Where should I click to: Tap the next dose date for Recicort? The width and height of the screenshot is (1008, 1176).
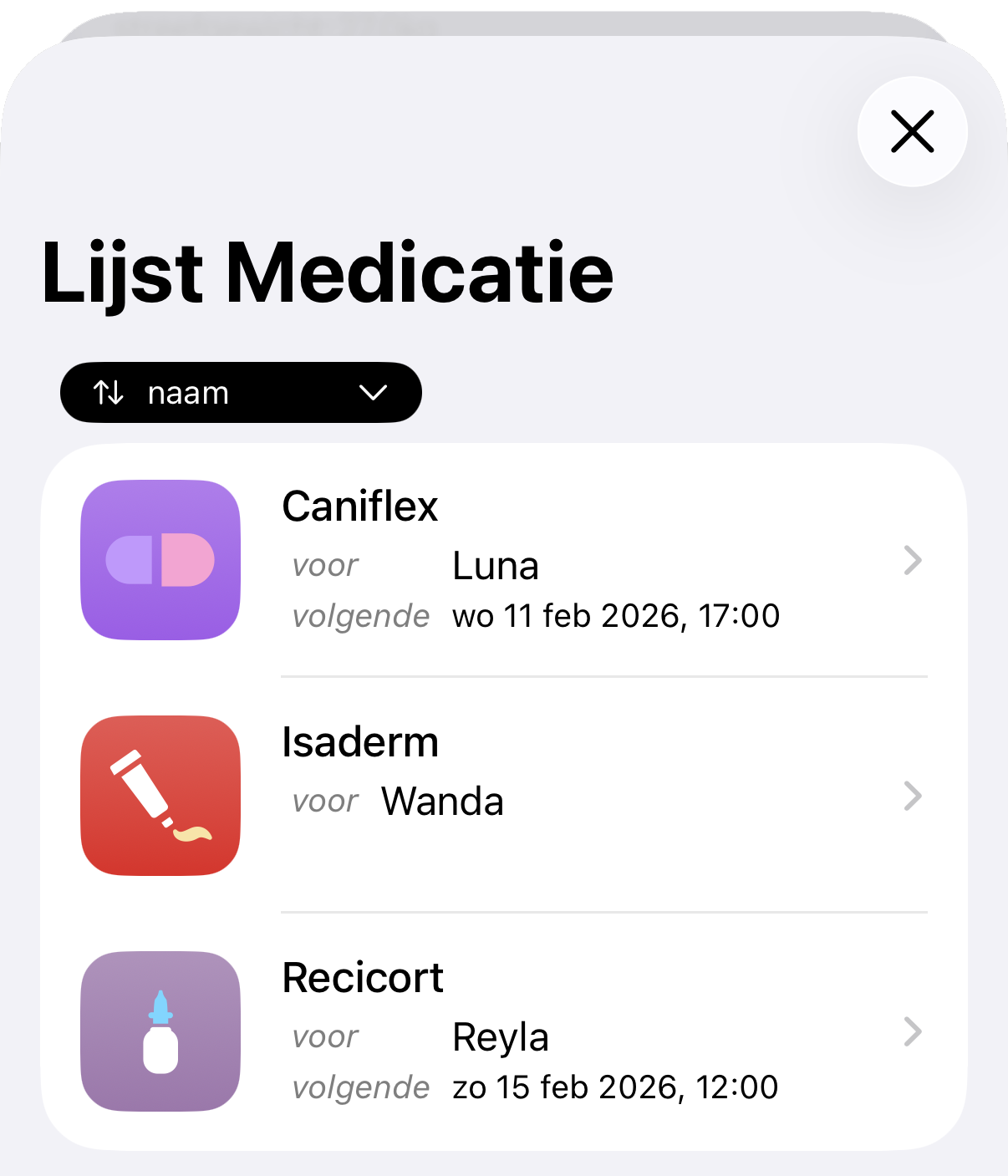pos(614,1087)
